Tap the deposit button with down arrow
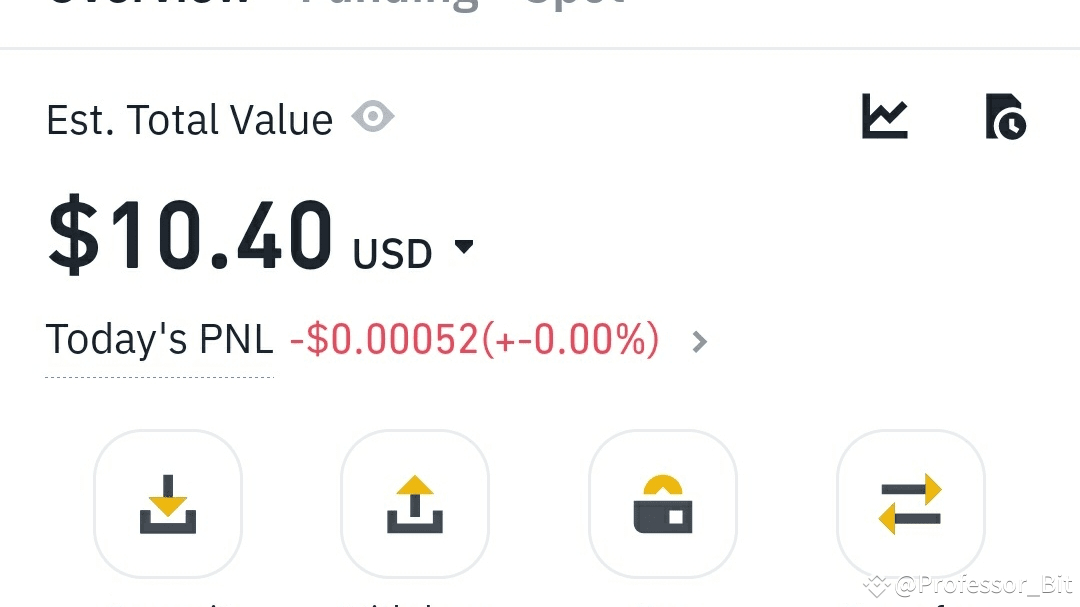 point(168,504)
